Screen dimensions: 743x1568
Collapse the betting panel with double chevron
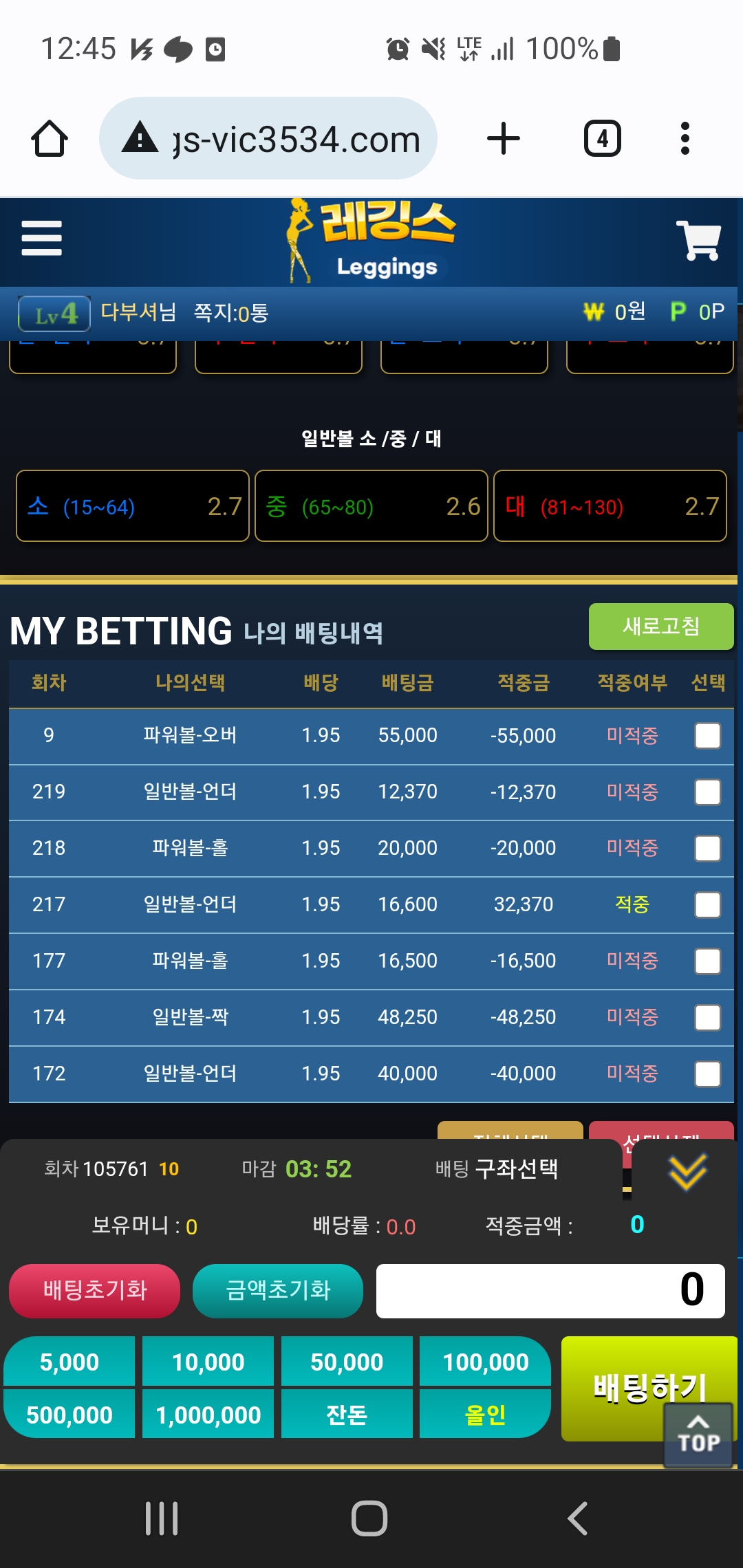[687, 1172]
